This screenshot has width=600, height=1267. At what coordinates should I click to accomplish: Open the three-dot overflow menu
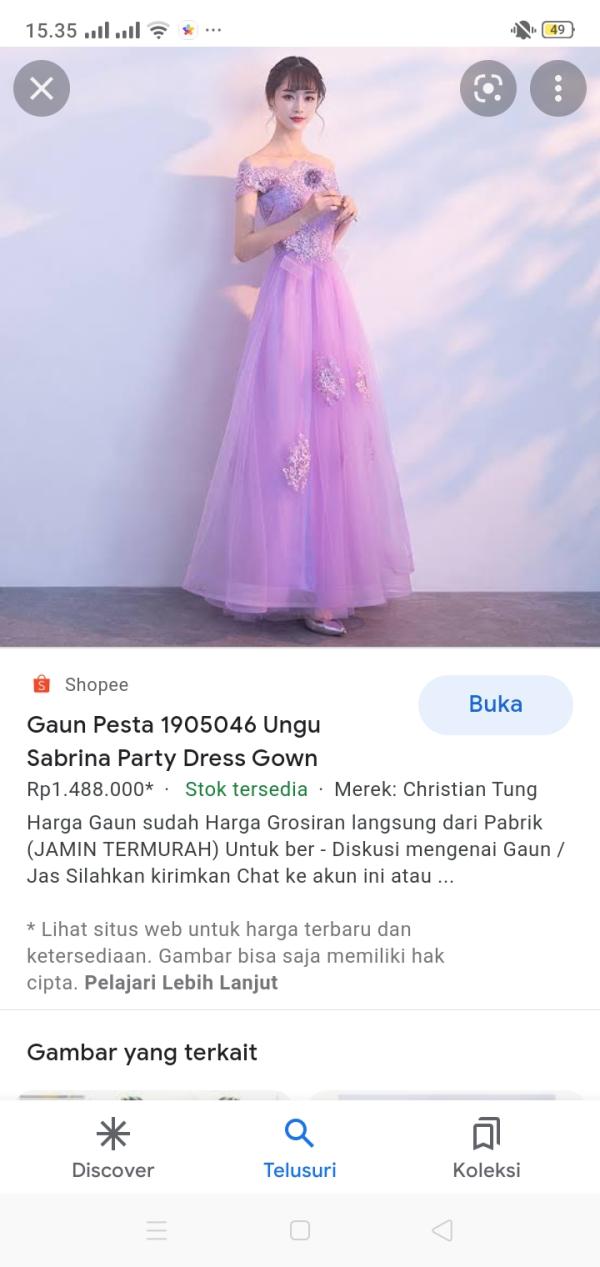[x=558, y=89]
